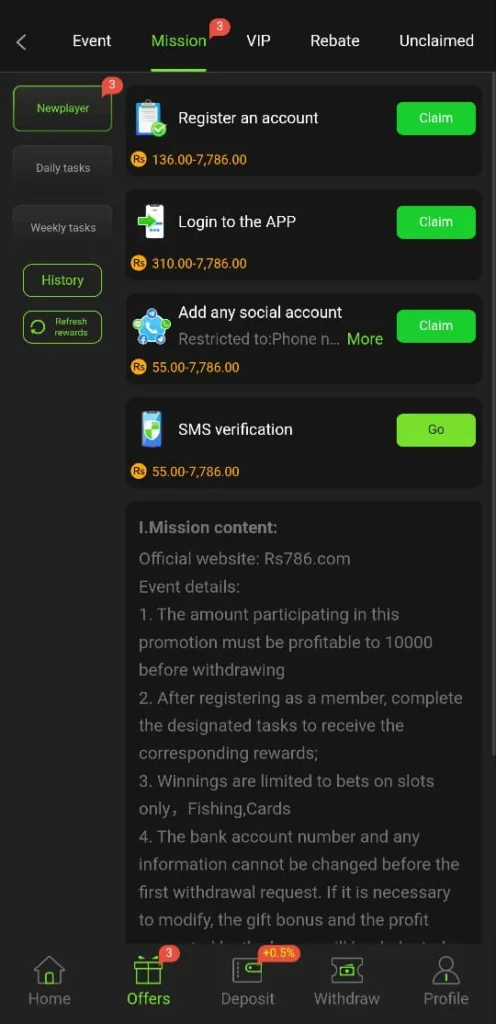Open the Deposit tab
Viewport: 496px width, 1024px height.
(247, 981)
